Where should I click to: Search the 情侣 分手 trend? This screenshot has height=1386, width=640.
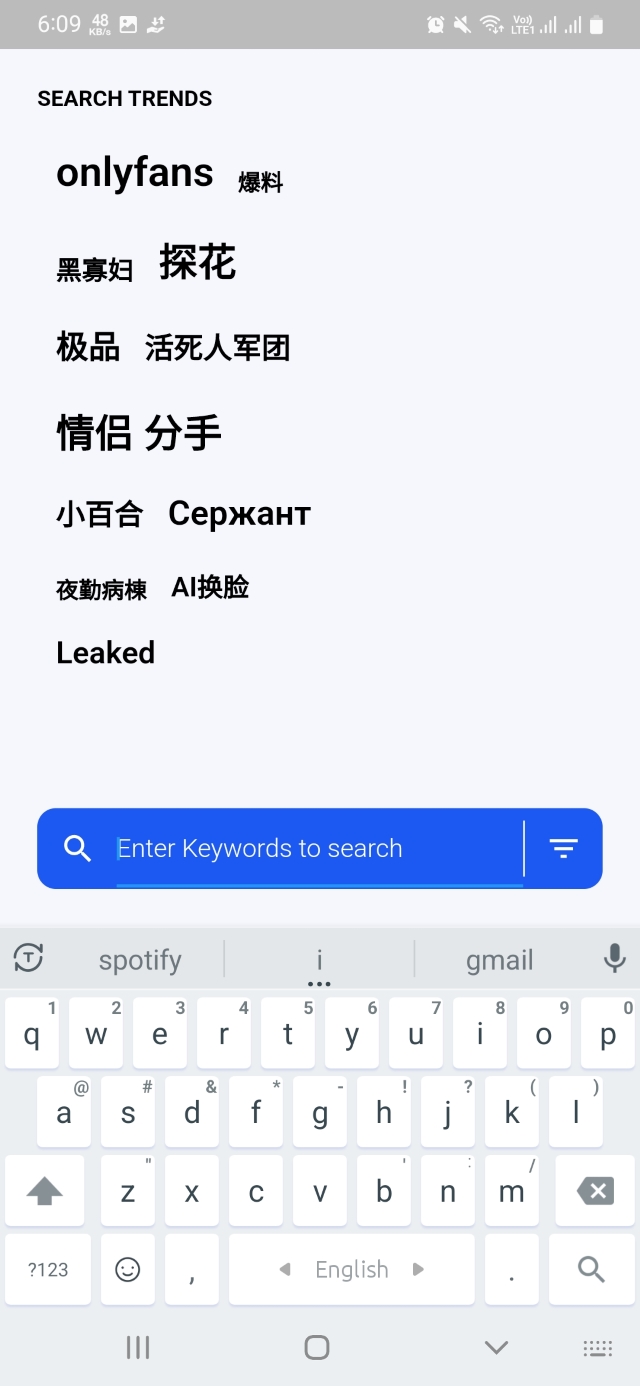(139, 432)
